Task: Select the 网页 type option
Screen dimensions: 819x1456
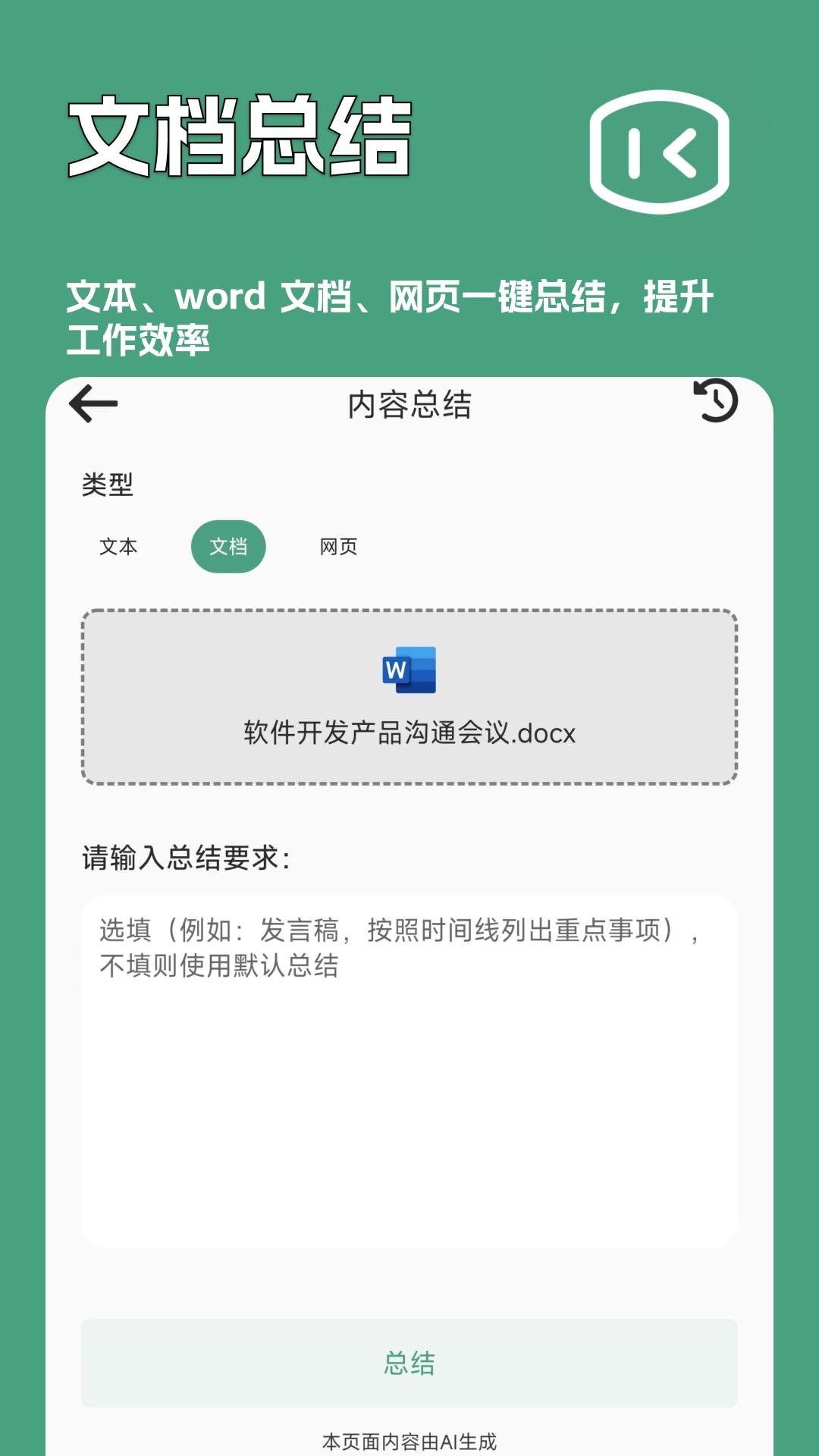Action: click(339, 546)
